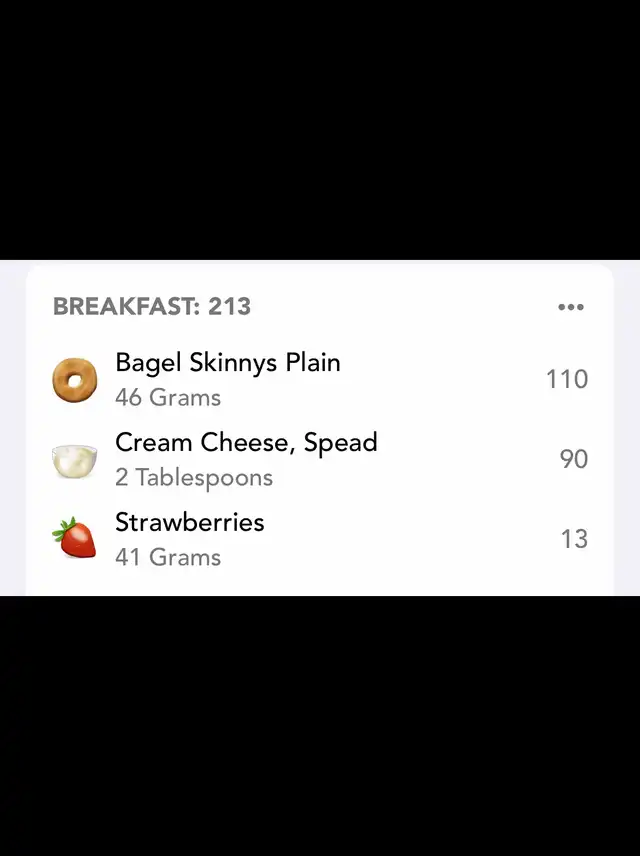
Task: View the Strawberries food entry
Action: 190,538
